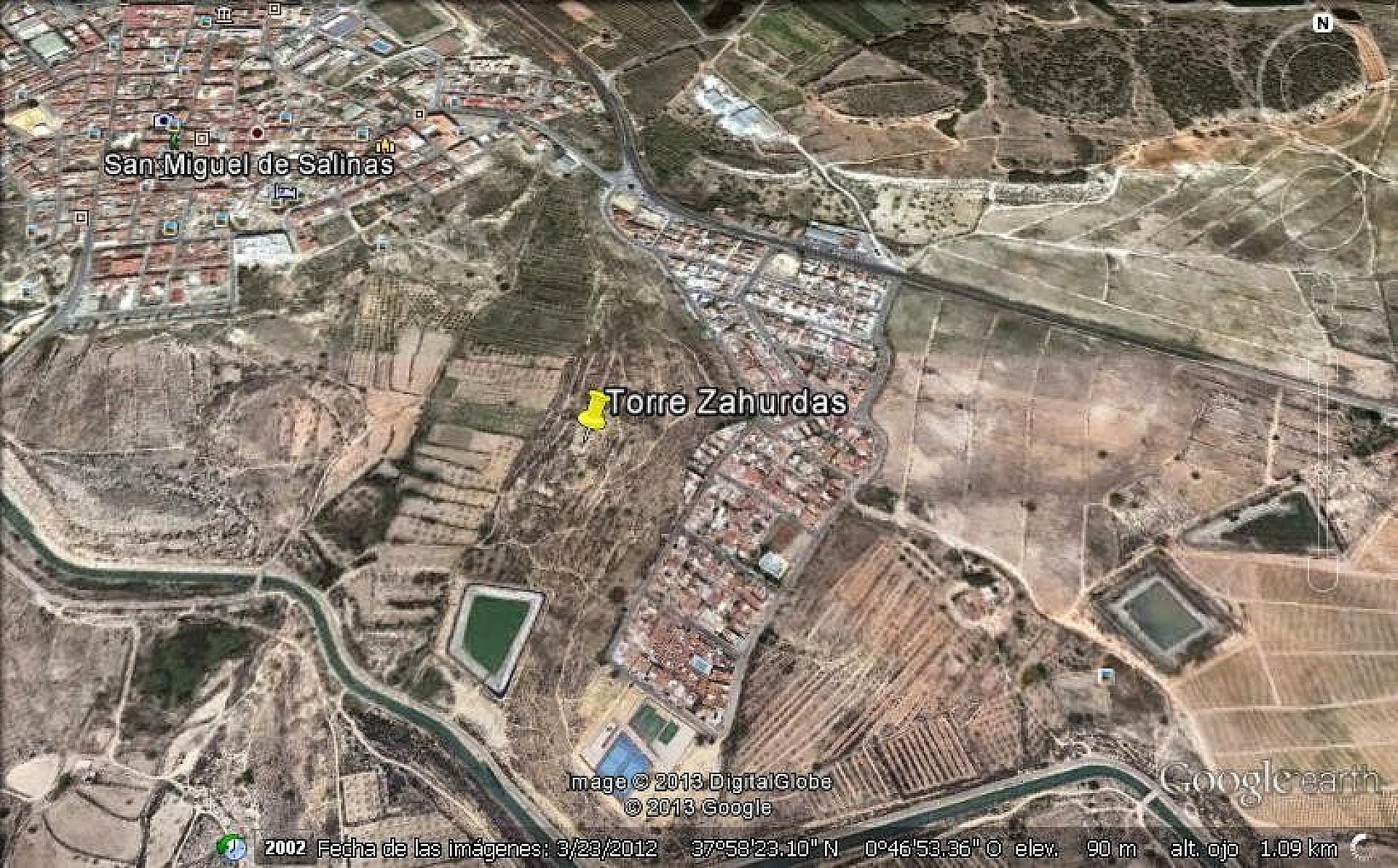Open the lodging bed icon in town

[x=286, y=192]
